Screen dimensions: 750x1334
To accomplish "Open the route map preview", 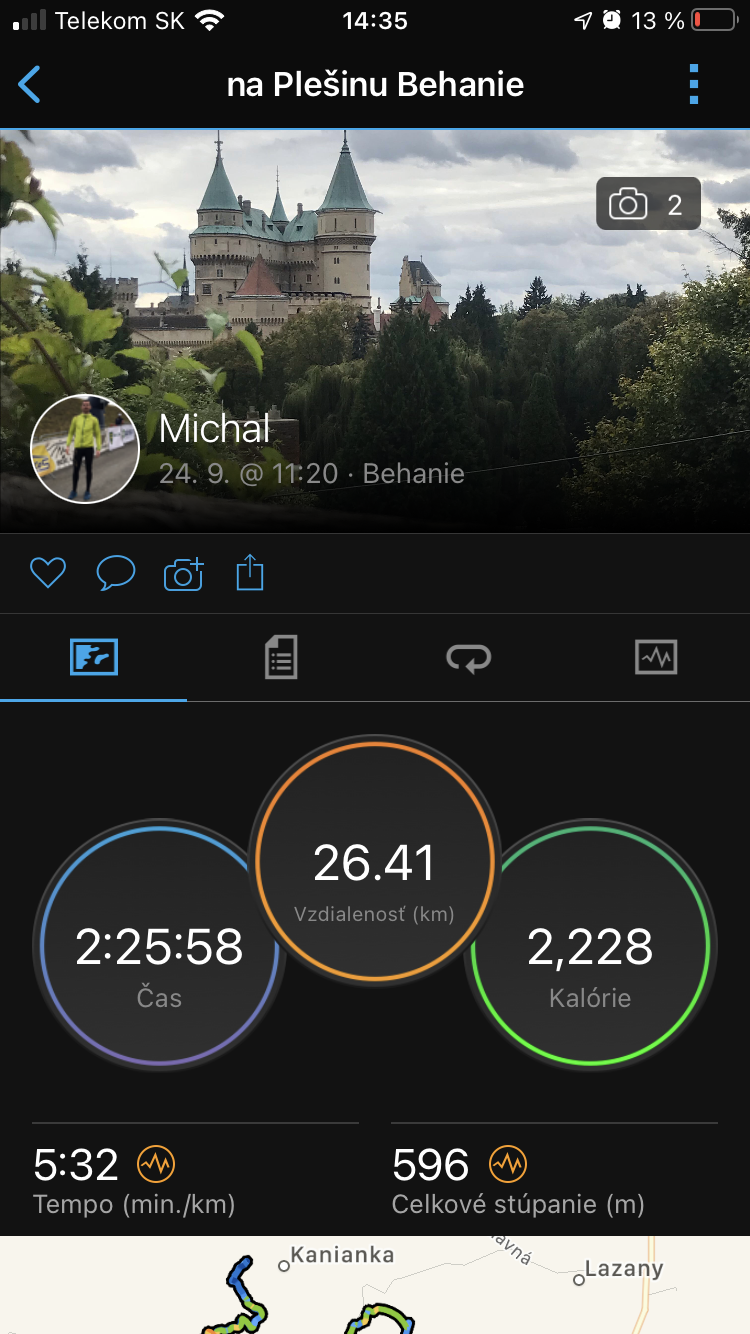I will (375, 1285).
